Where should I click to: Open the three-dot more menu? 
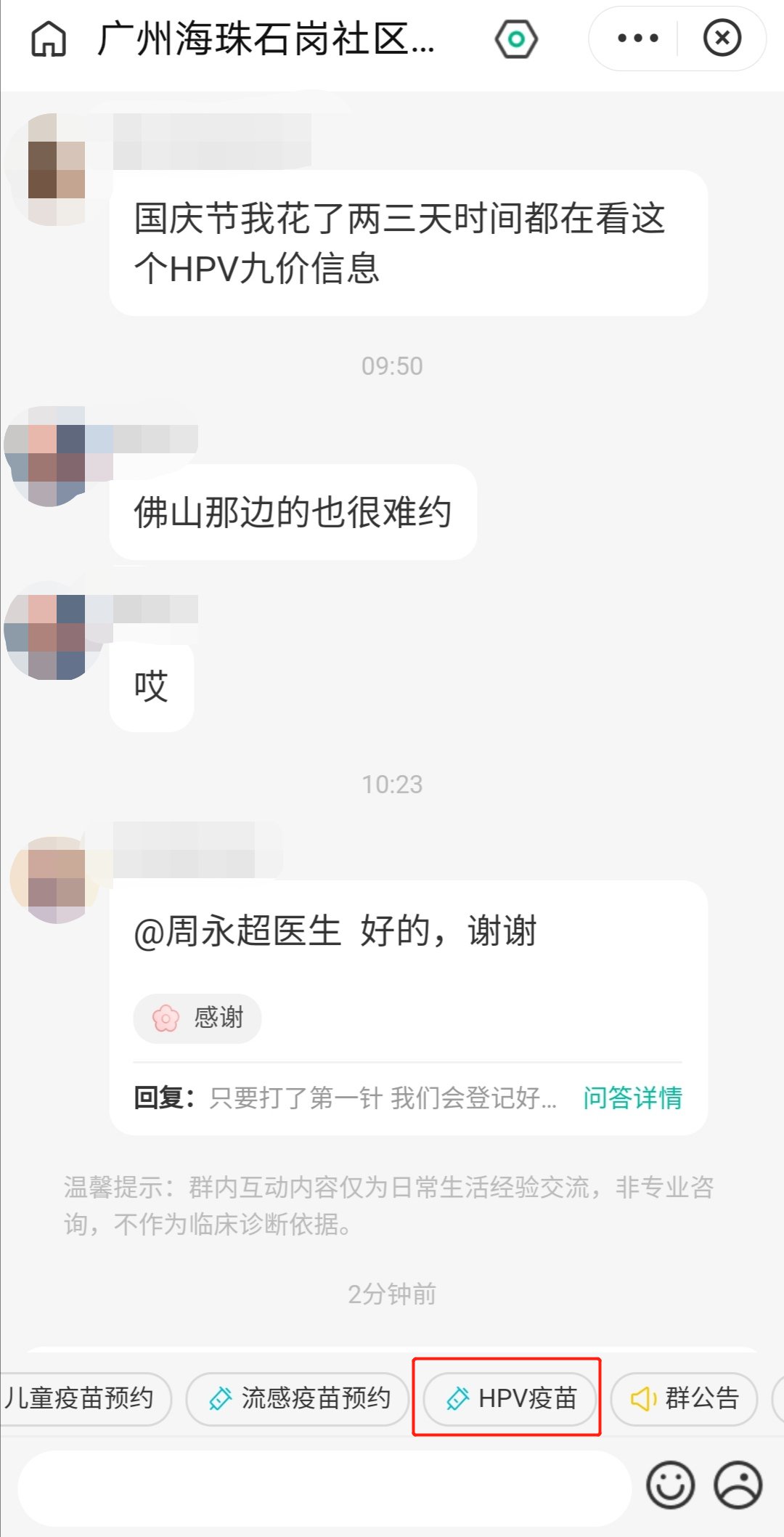637,38
